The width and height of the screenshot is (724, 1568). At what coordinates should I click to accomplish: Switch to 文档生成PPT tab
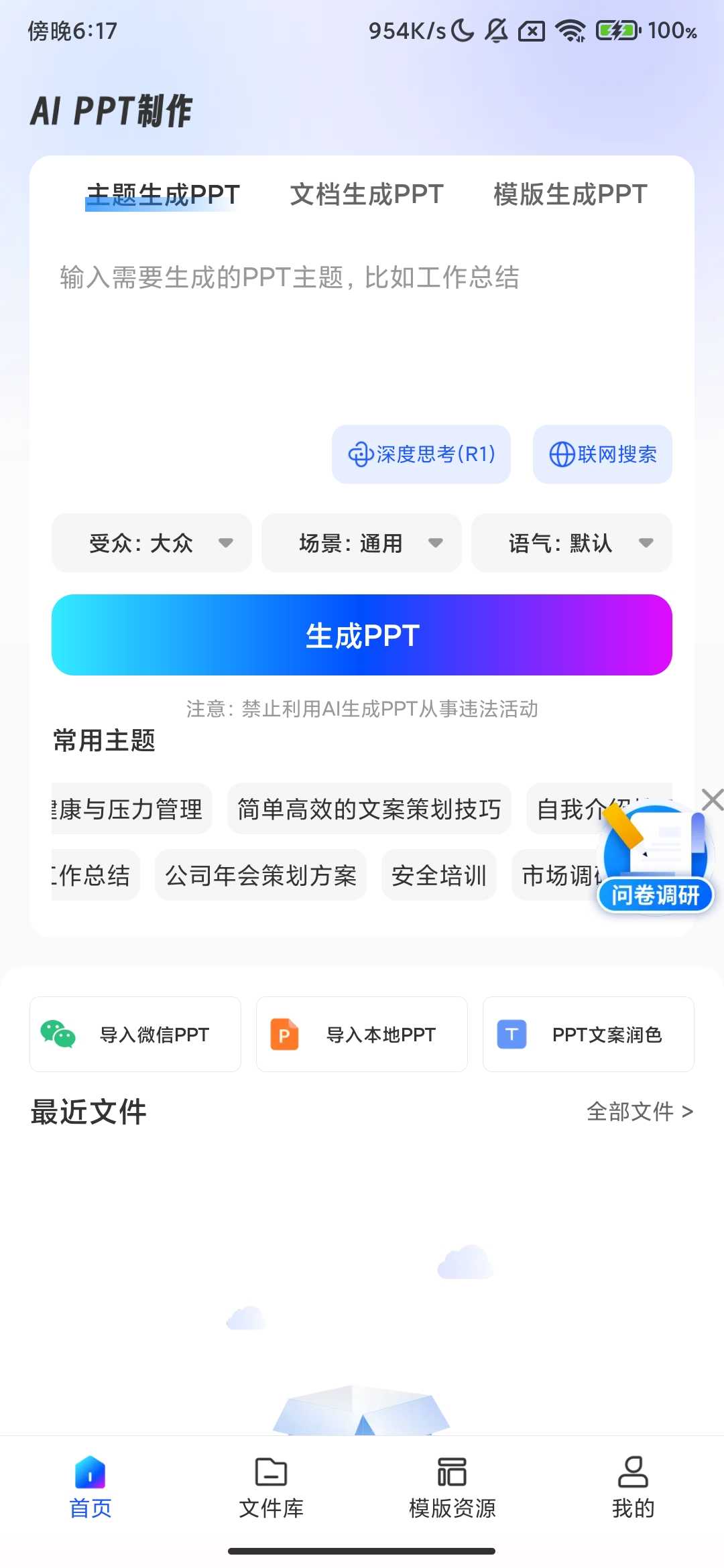click(x=367, y=194)
